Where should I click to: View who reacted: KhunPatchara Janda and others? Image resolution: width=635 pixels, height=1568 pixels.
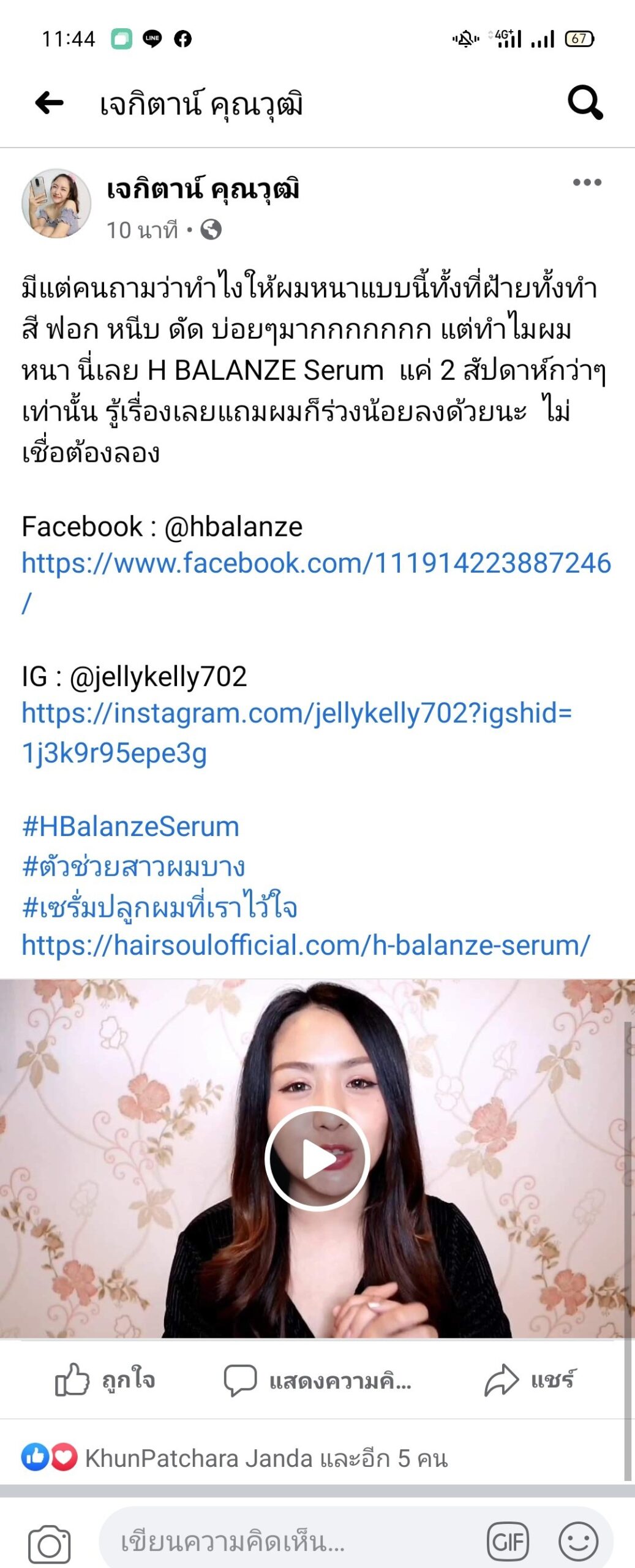(x=235, y=1458)
